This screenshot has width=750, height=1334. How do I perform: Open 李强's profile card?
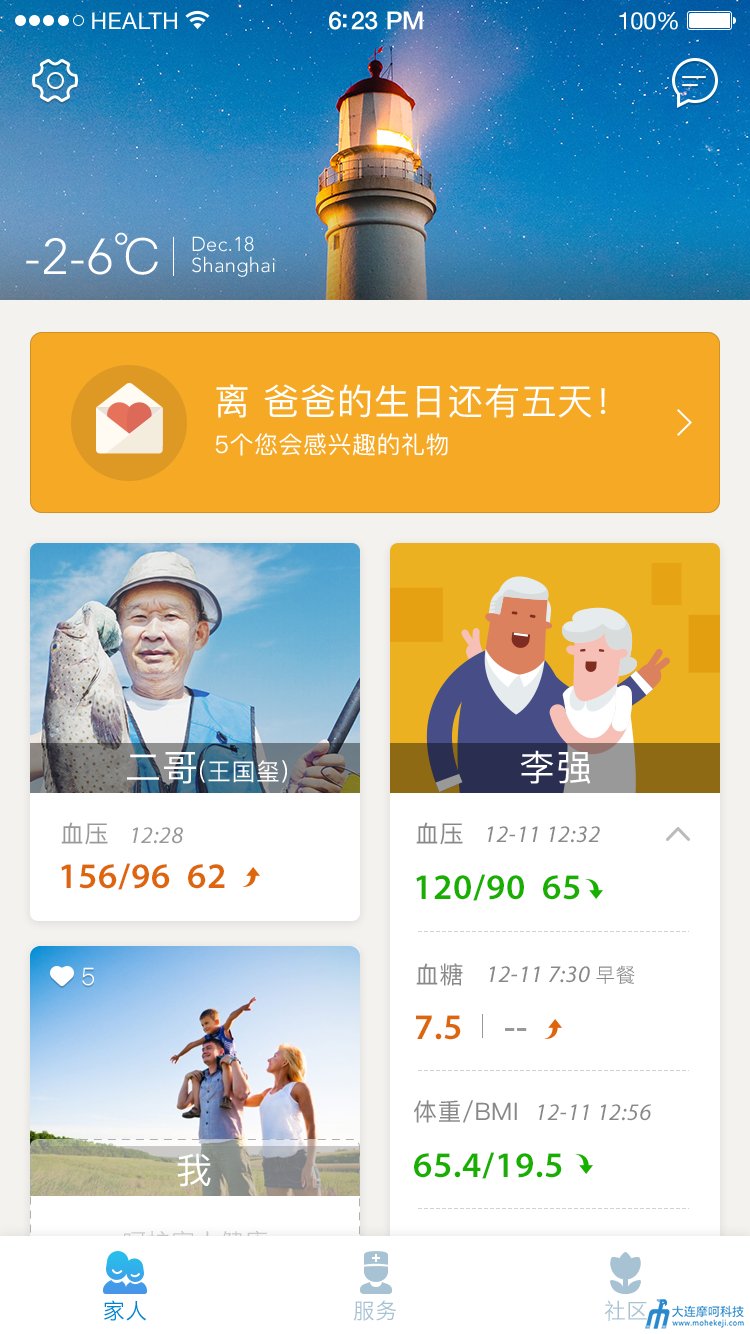pyautogui.click(x=555, y=668)
